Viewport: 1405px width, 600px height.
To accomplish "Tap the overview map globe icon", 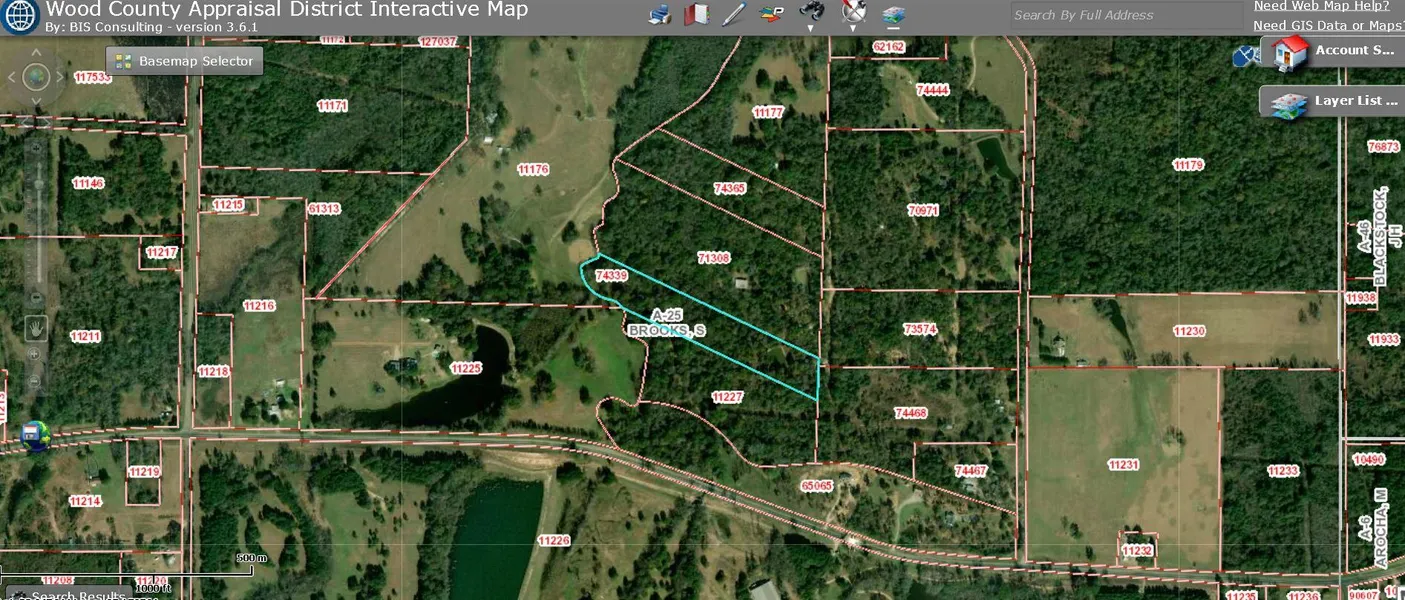I will pyautogui.click(x=36, y=435).
